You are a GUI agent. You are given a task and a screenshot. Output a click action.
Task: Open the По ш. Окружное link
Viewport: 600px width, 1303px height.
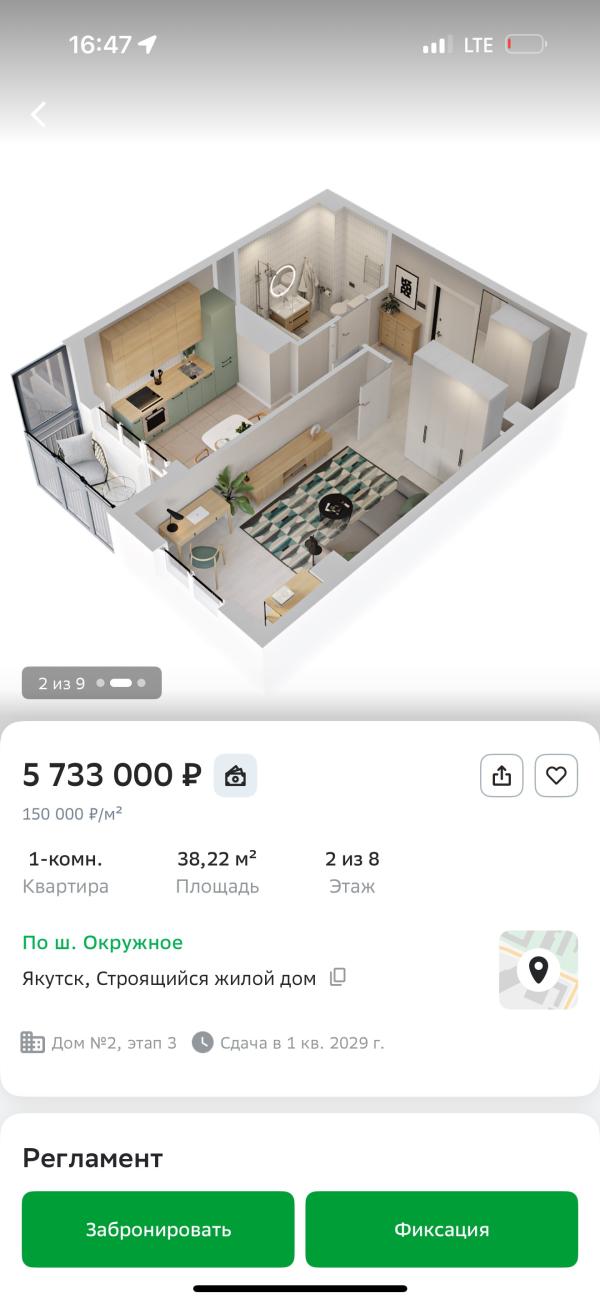(x=103, y=942)
